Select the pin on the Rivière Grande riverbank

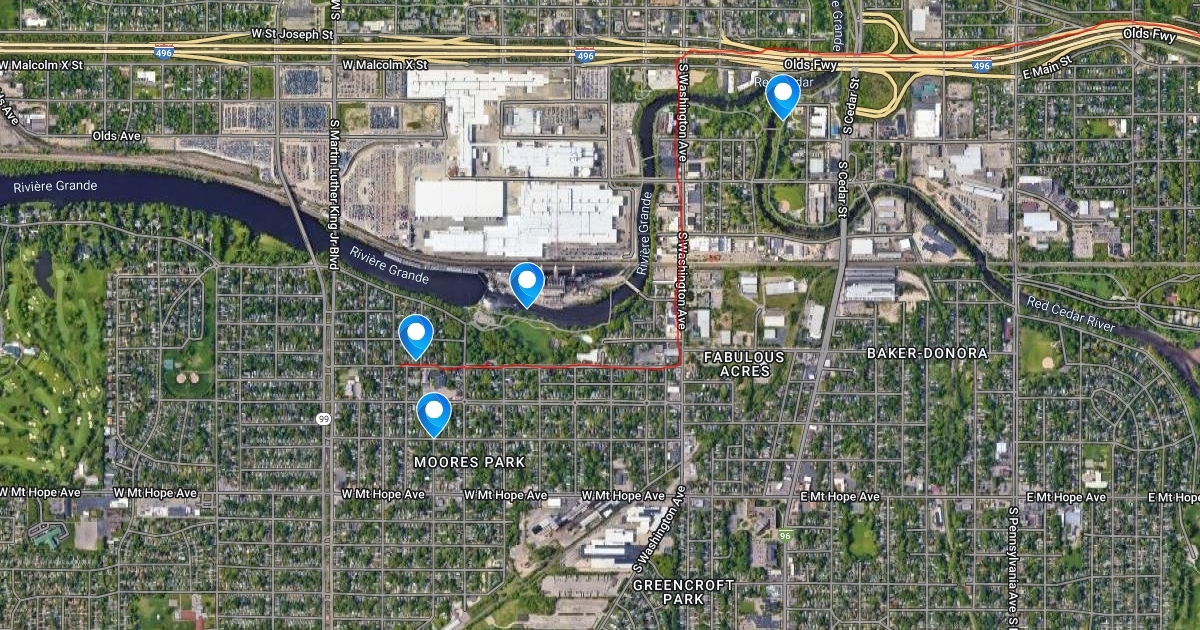click(526, 281)
